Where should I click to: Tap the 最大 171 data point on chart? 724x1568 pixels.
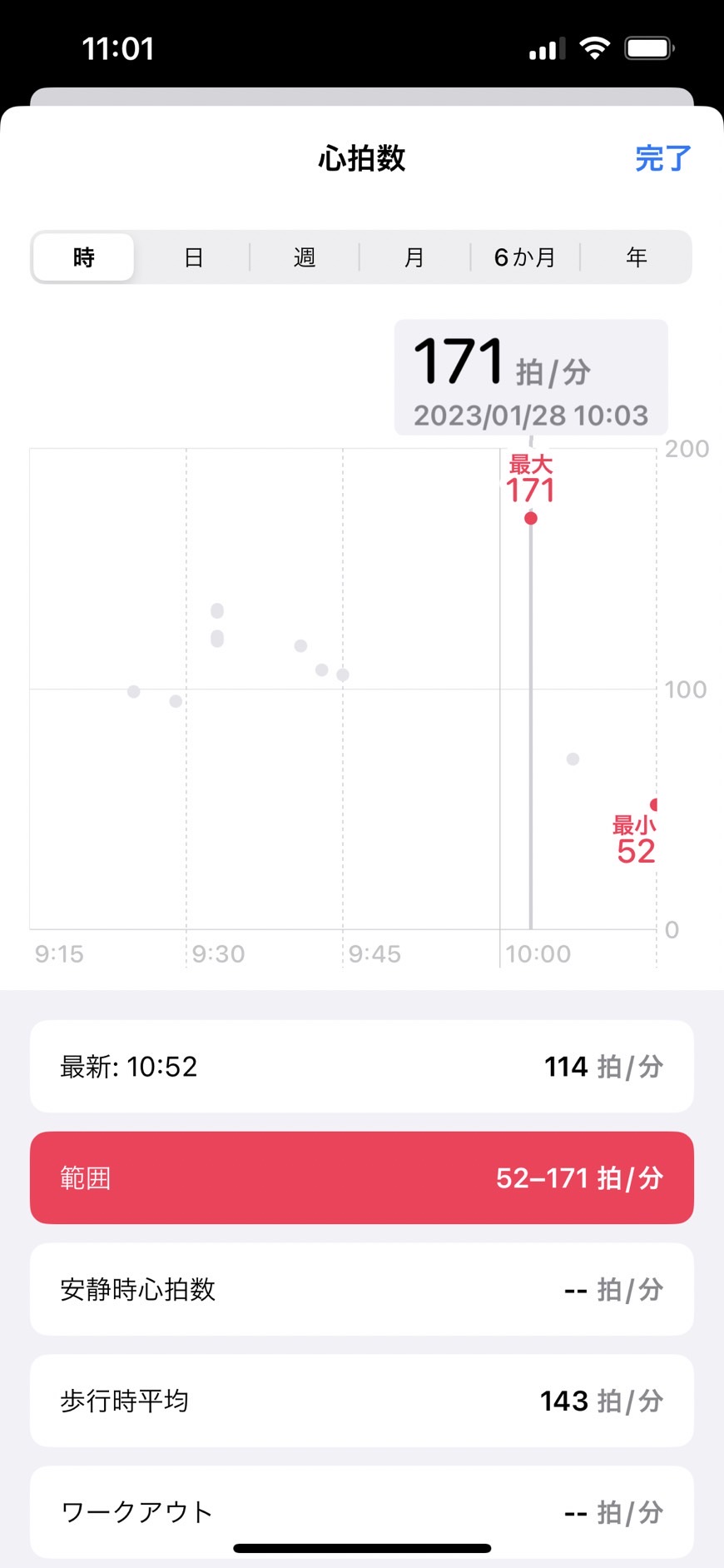[531, 518]
